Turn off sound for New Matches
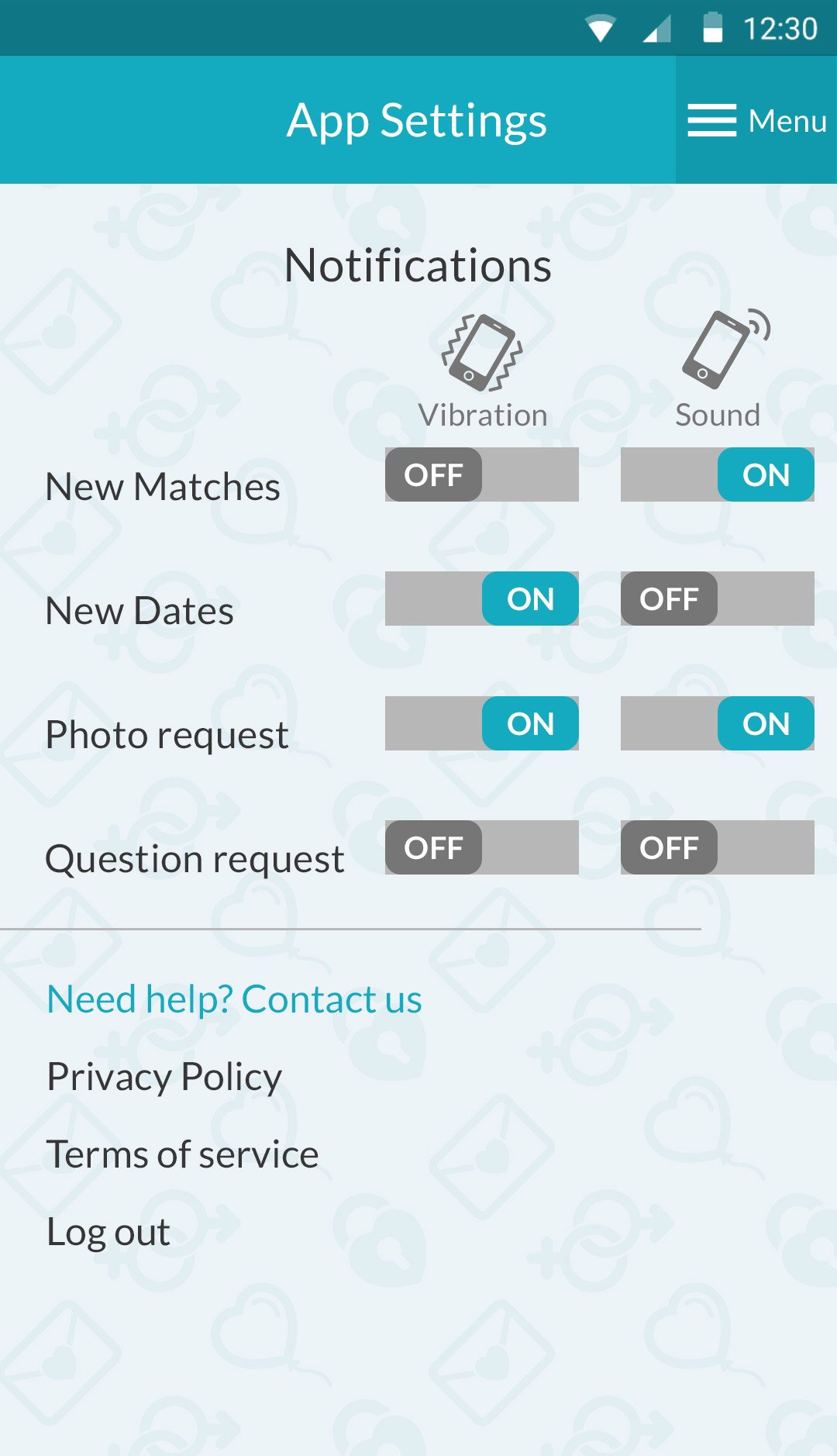 pyautogui.click(x=717, y=474)
